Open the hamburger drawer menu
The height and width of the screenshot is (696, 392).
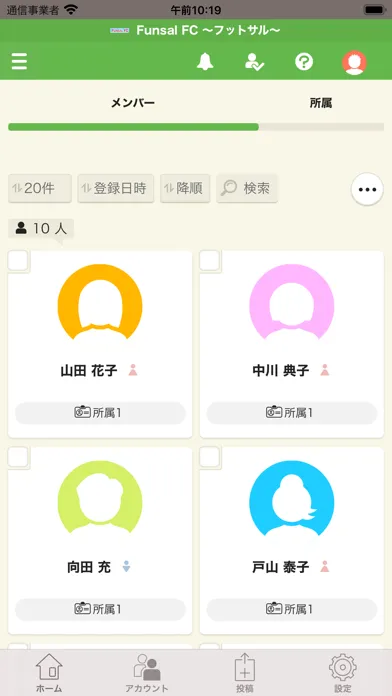pyautogui.click(x=19, y=61)
